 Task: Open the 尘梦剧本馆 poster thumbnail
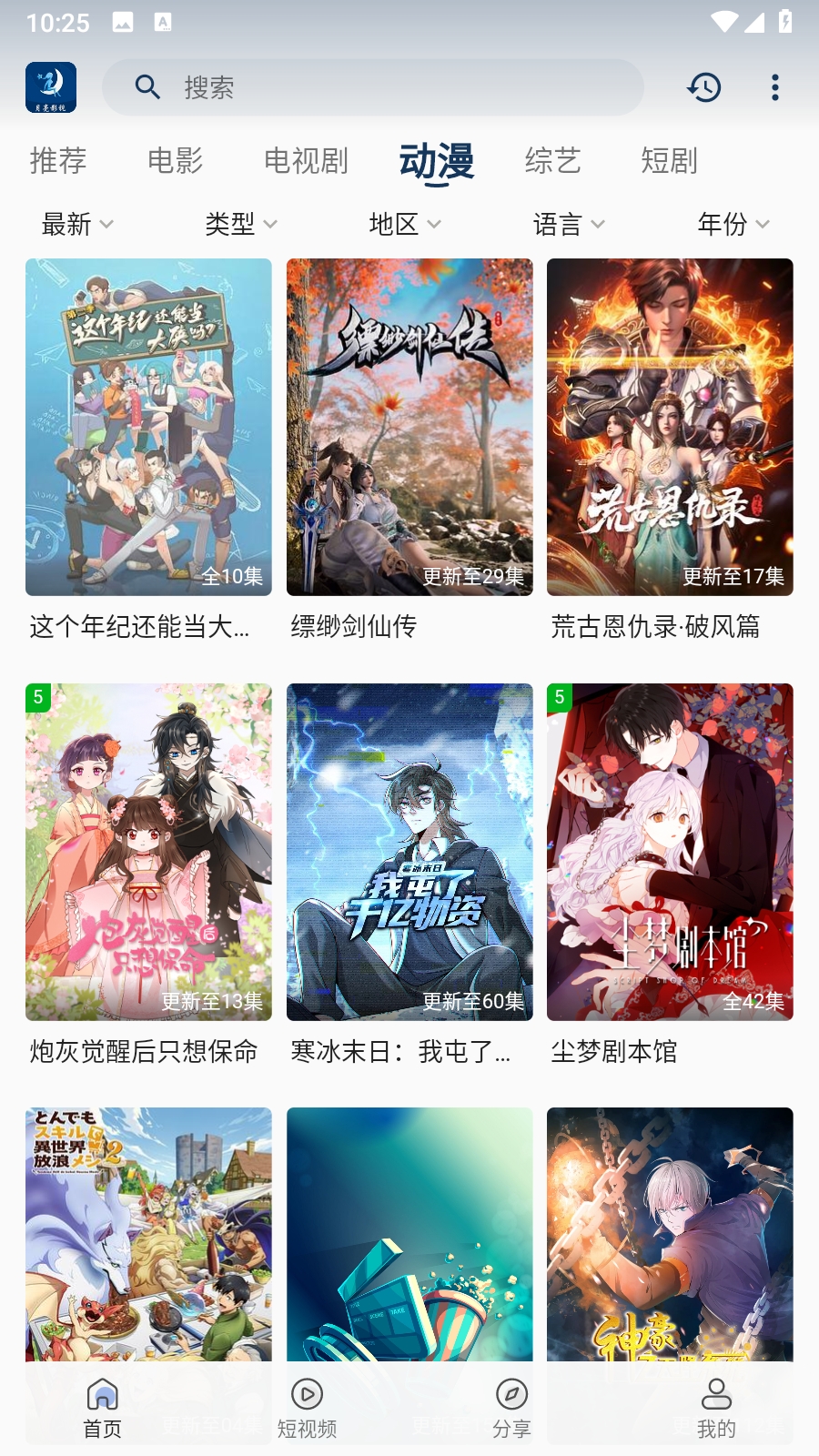670,852
